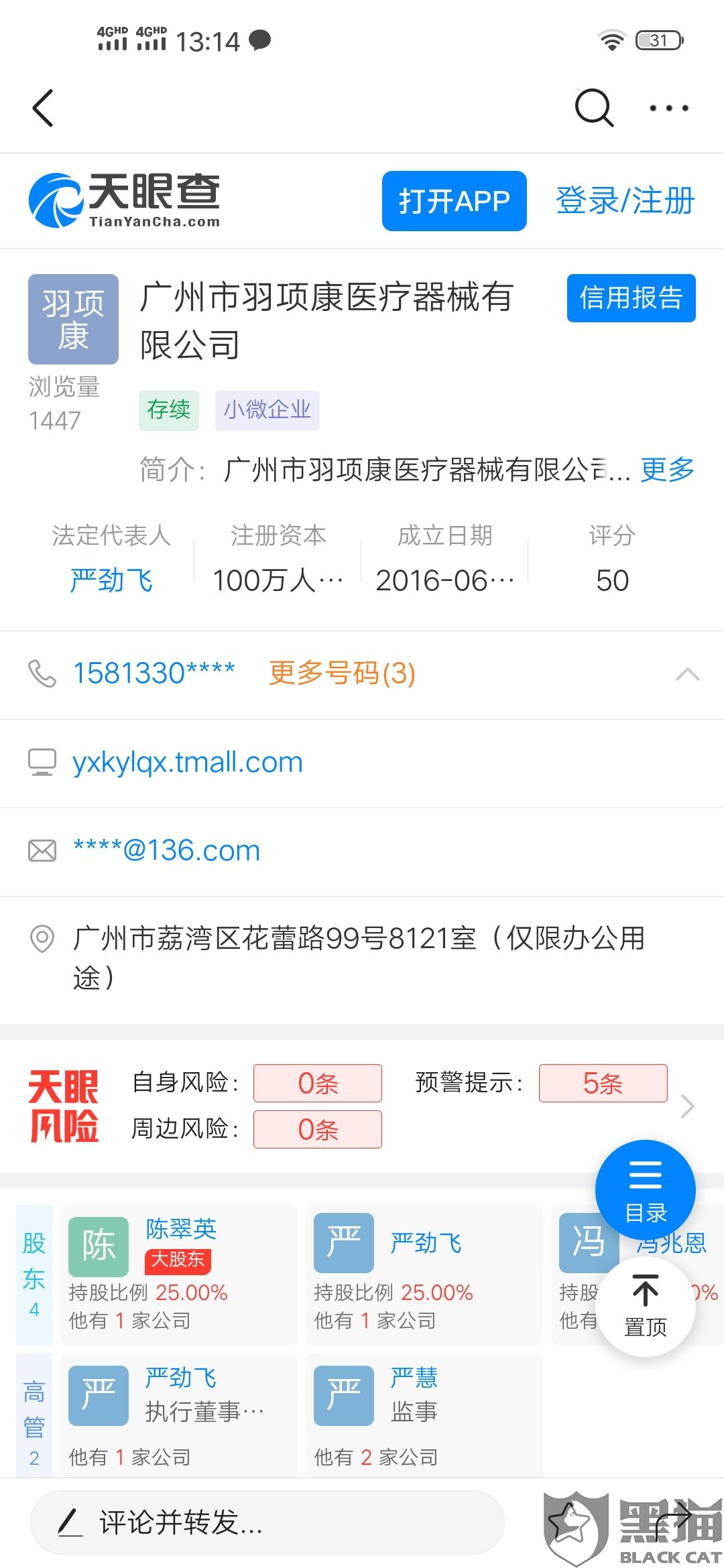
Task: Open 自身风险 0条 details
Action: pos(318,1083)
